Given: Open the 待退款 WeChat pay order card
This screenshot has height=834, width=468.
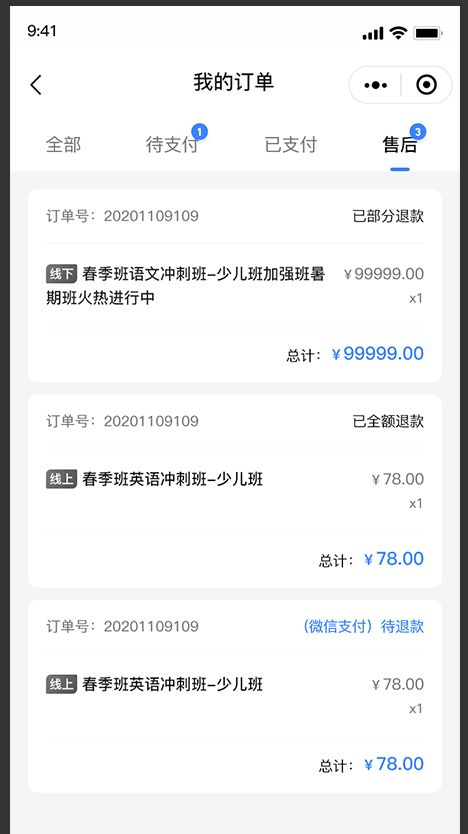Looking at the screenshot, I should coord(235,696).
